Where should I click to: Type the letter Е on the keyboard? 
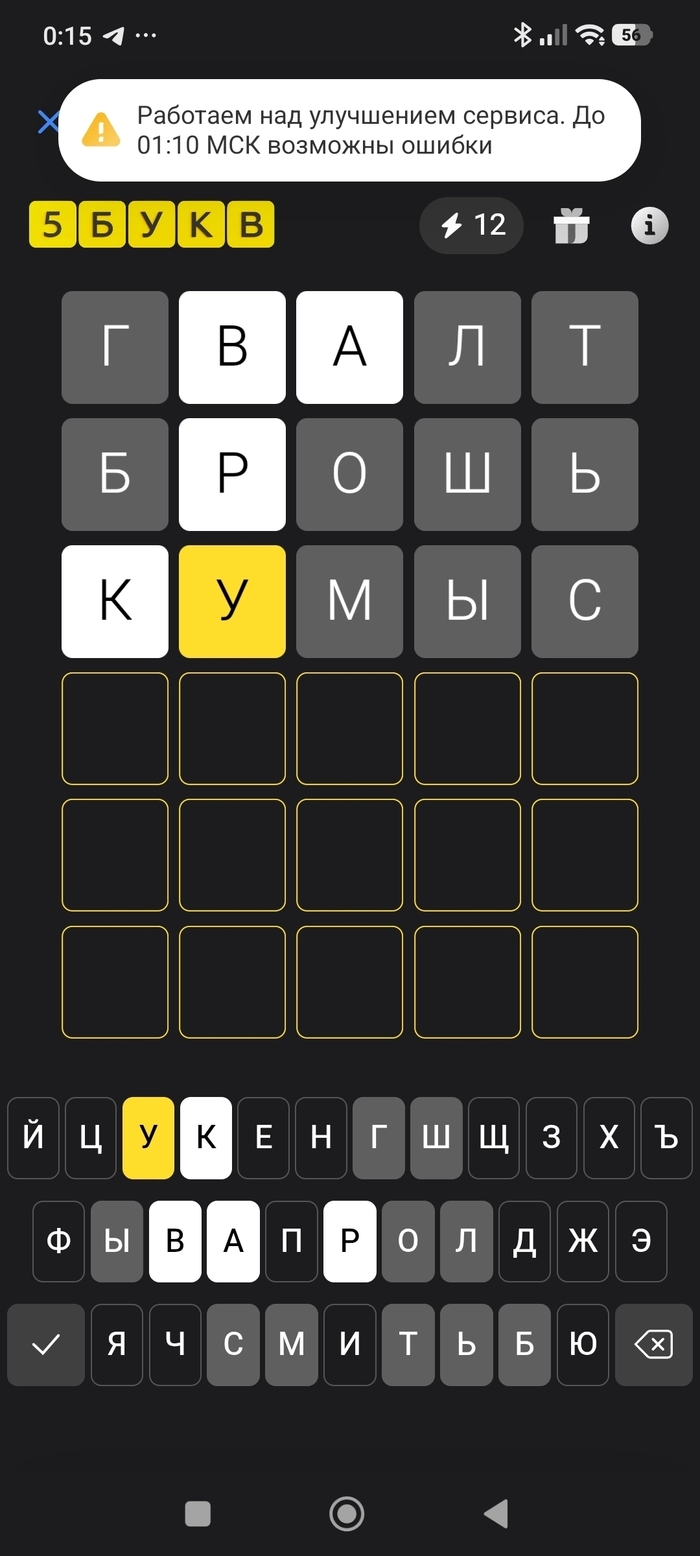click(264, 1138)
